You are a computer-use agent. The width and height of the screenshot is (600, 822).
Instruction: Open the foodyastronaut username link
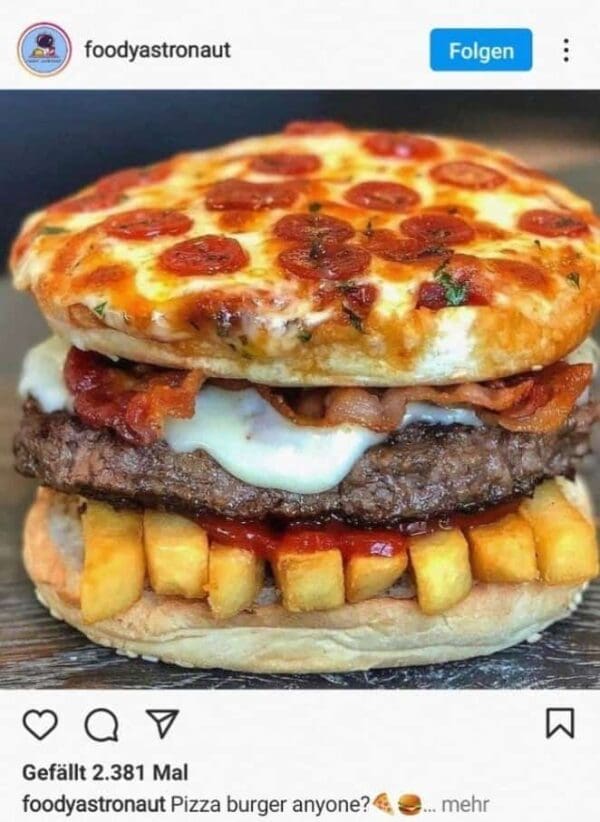[157, 50]
